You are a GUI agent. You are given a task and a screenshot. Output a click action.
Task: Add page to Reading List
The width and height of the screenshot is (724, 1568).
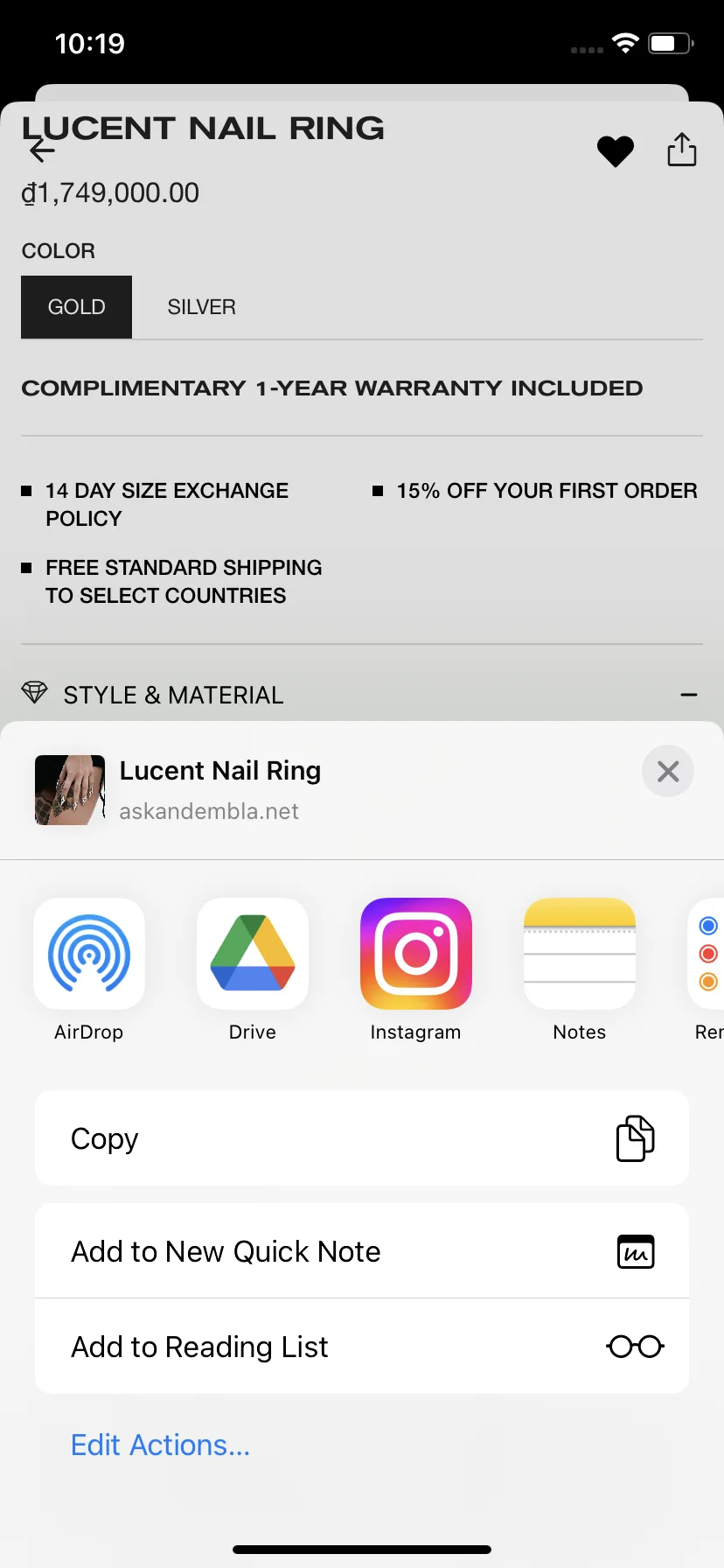tap(362, 1347)
